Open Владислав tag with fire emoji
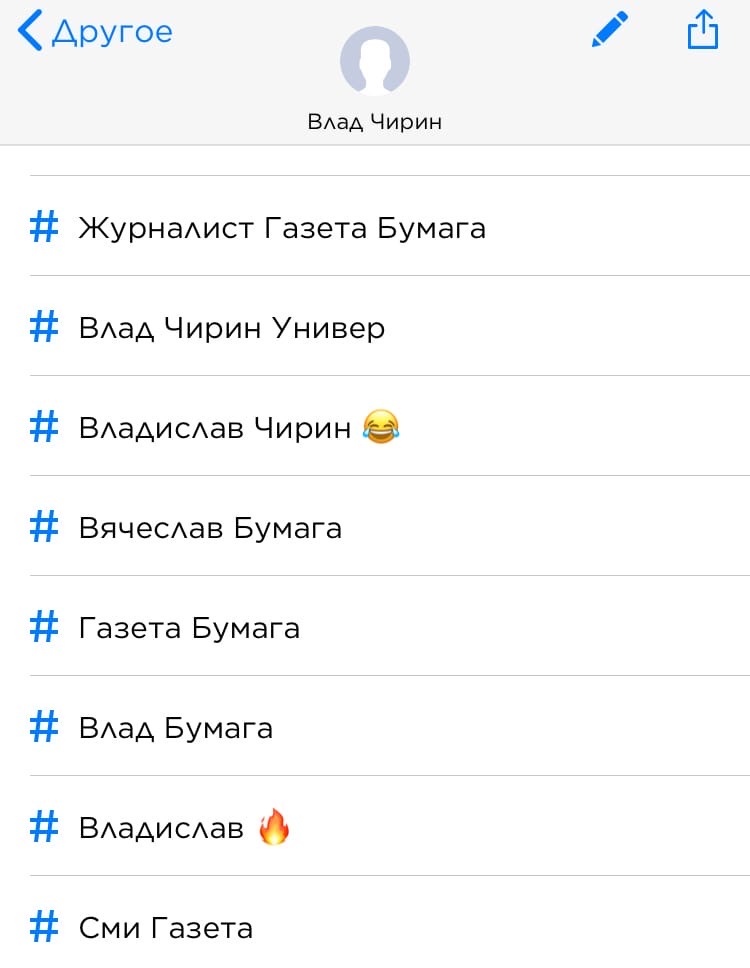 [185, 828]
